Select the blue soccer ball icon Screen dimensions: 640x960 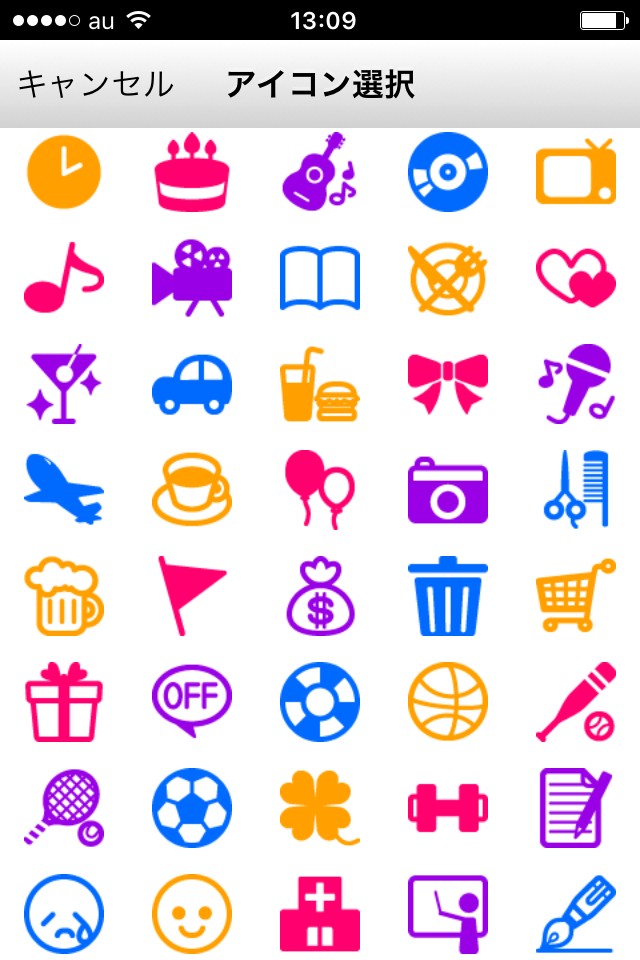(x=192, y=808)
